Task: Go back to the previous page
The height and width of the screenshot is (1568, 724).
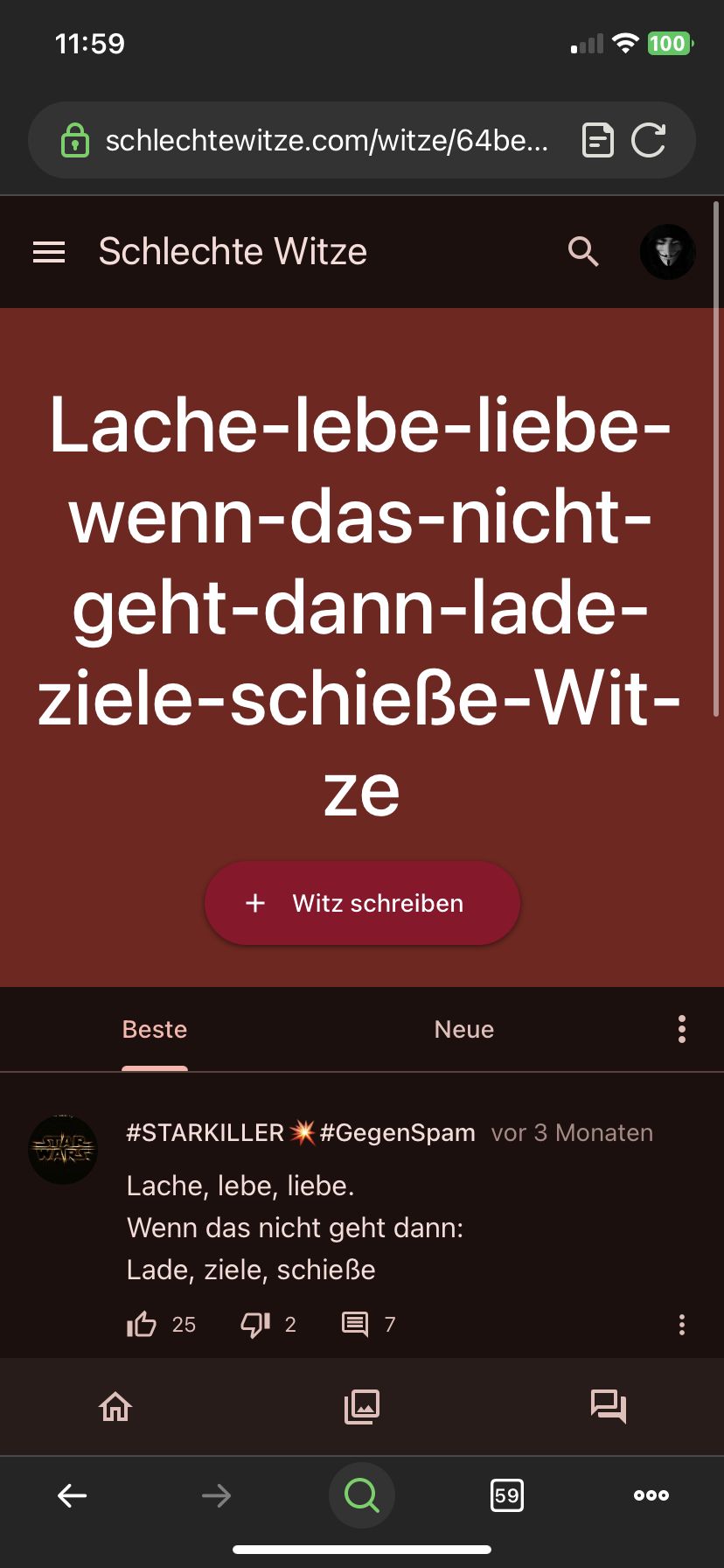Action: click(x=72, y=1495)
